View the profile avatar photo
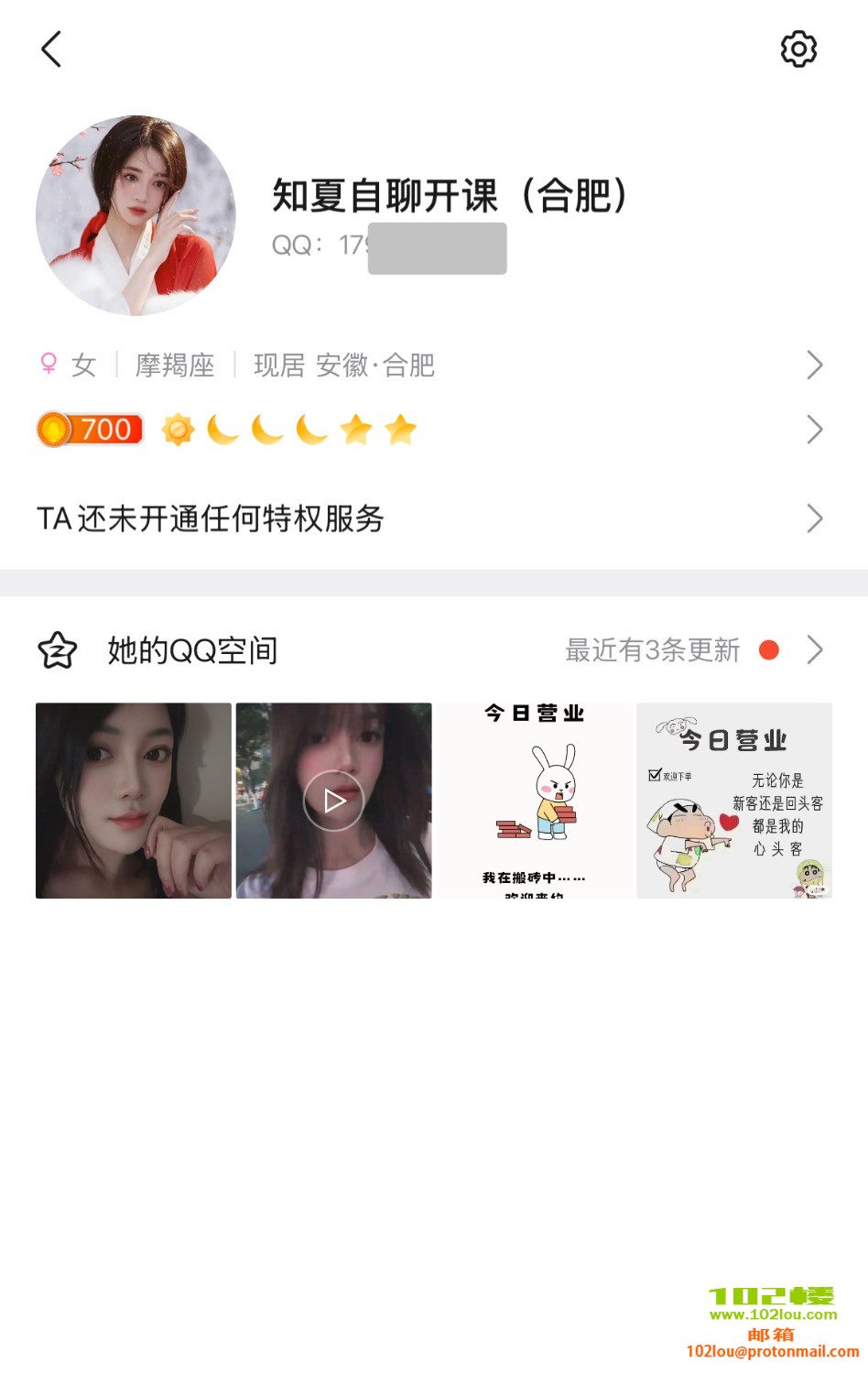Viewport: 868px width, 1374px height. 136,215
